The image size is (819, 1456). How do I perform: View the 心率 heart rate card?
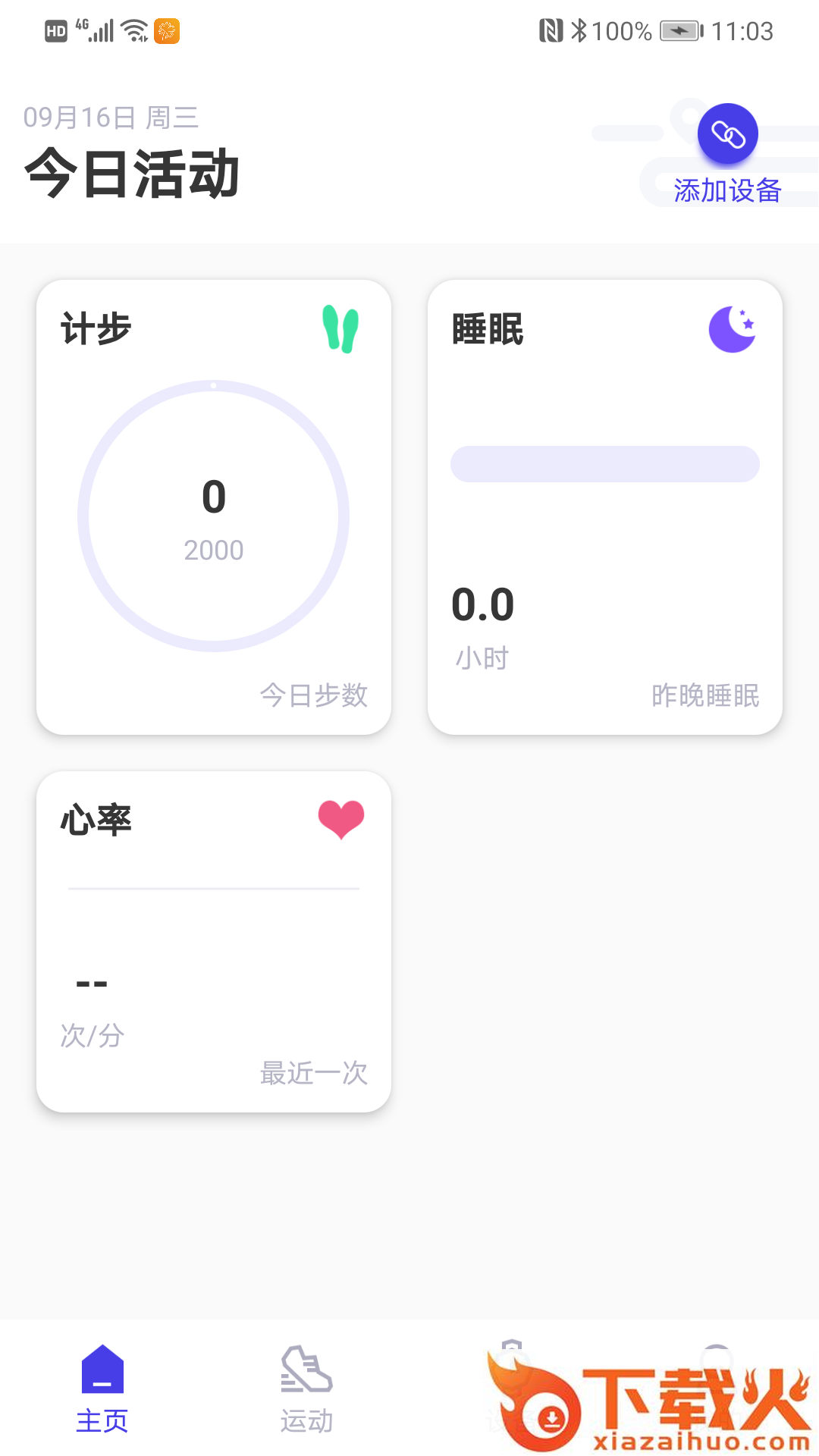pos(214,941)
